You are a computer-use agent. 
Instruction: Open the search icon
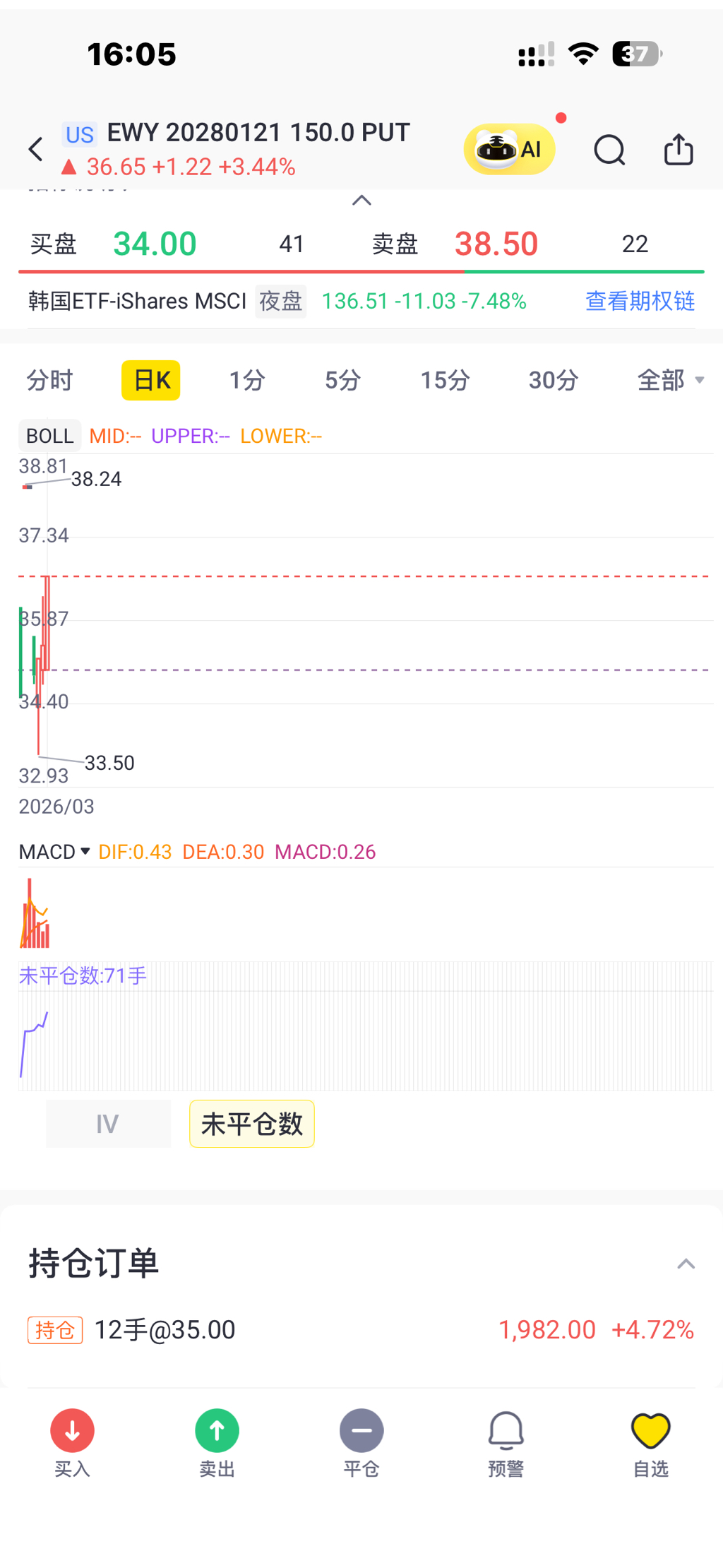click(x=609, y=149)
